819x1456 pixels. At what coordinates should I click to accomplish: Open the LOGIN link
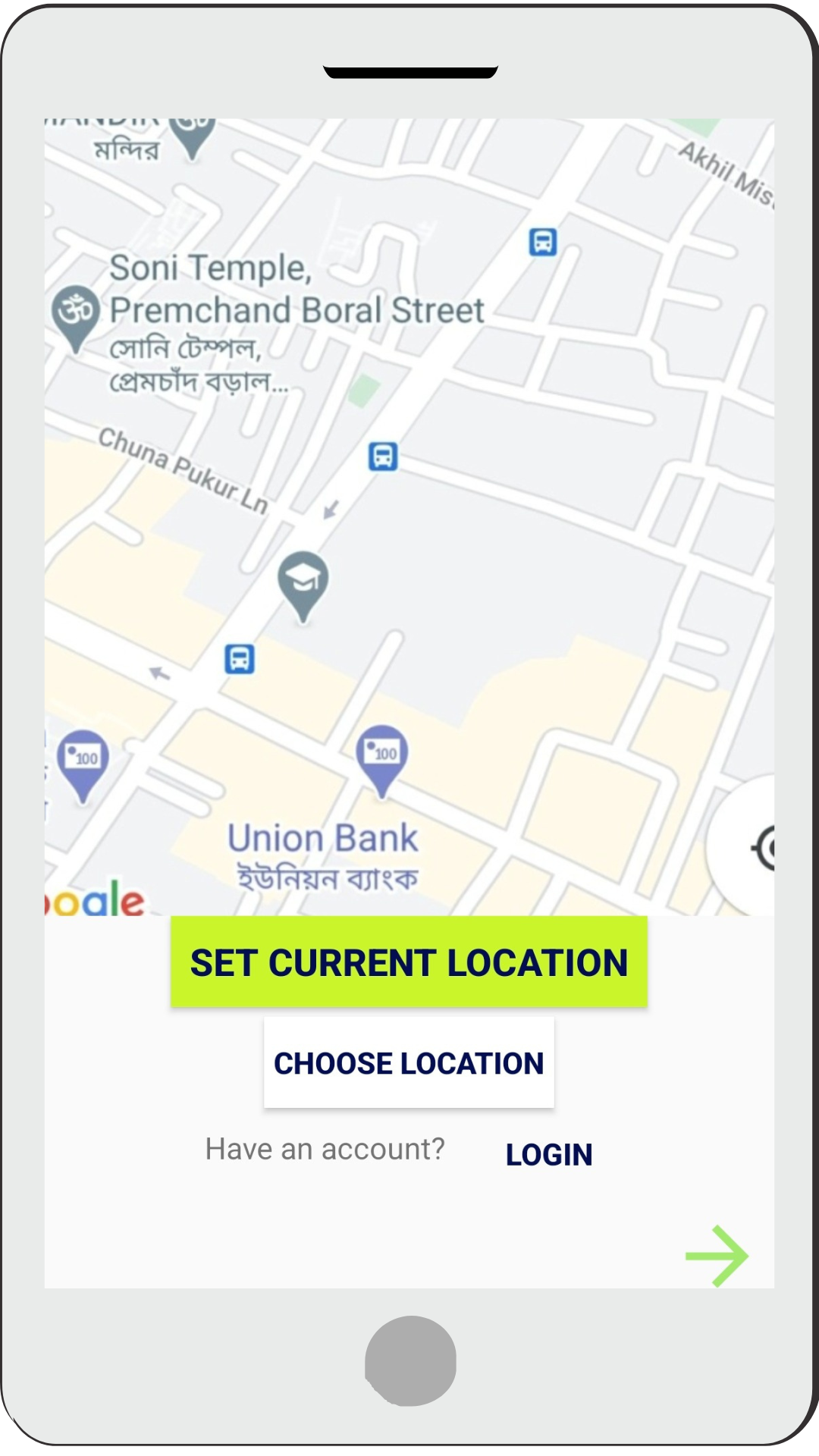pos(548,1154)
